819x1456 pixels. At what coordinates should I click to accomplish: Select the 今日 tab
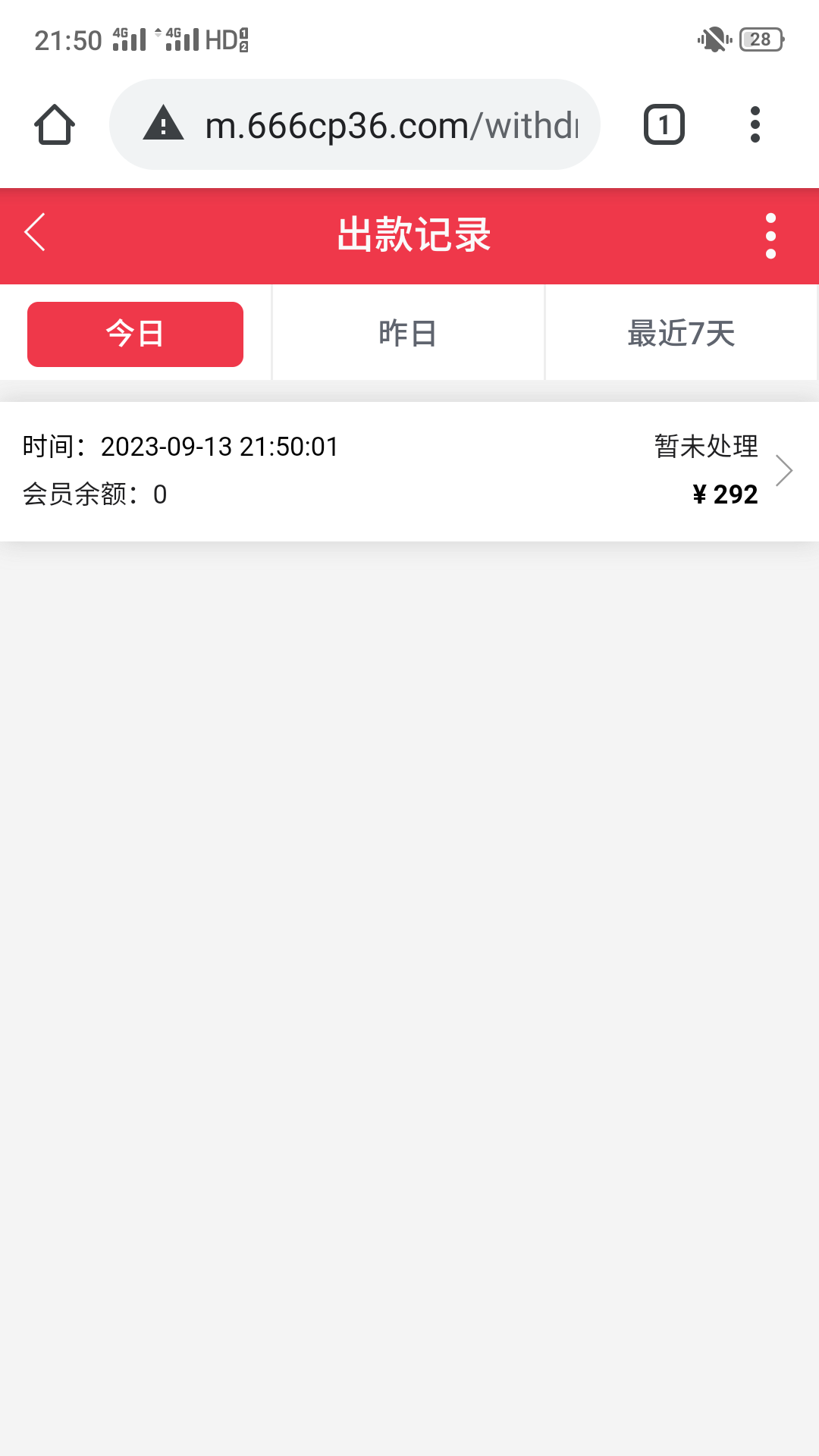pos(135,334)
